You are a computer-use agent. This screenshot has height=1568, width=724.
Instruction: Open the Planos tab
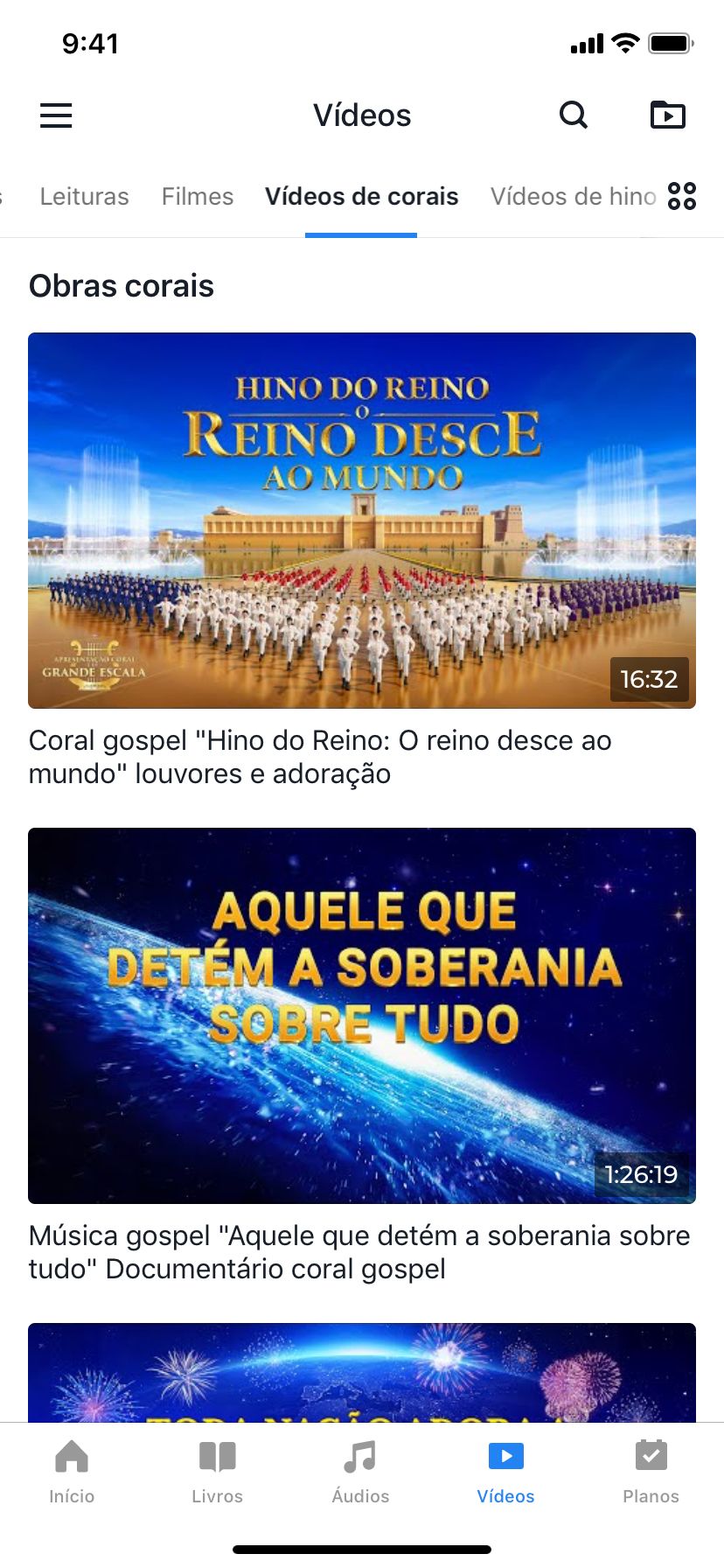click(x=651, y=1472)
